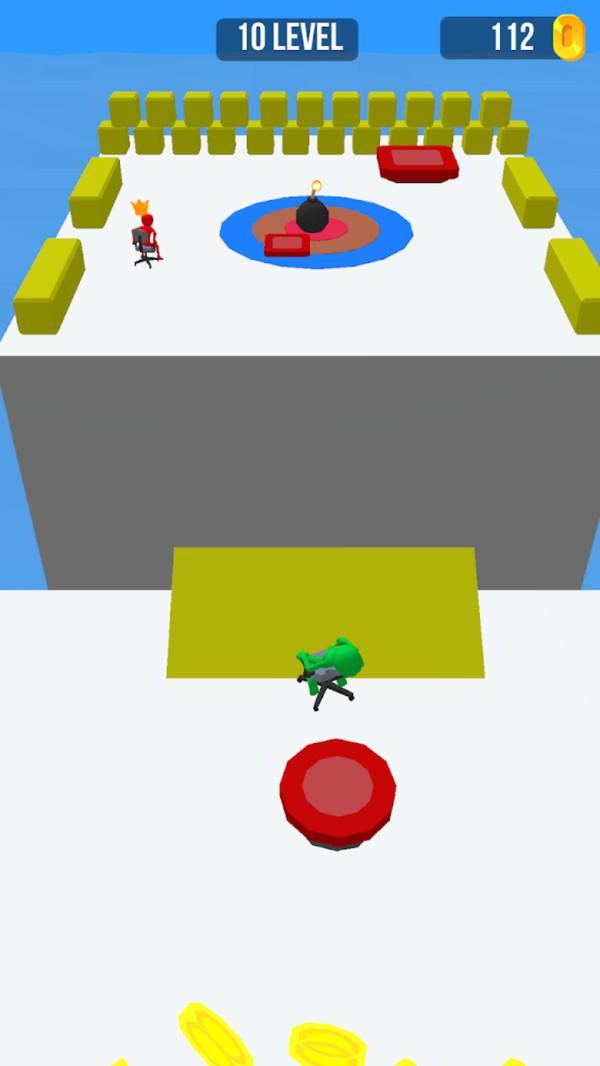Tap the green character on the office chair

coord(333,665)
